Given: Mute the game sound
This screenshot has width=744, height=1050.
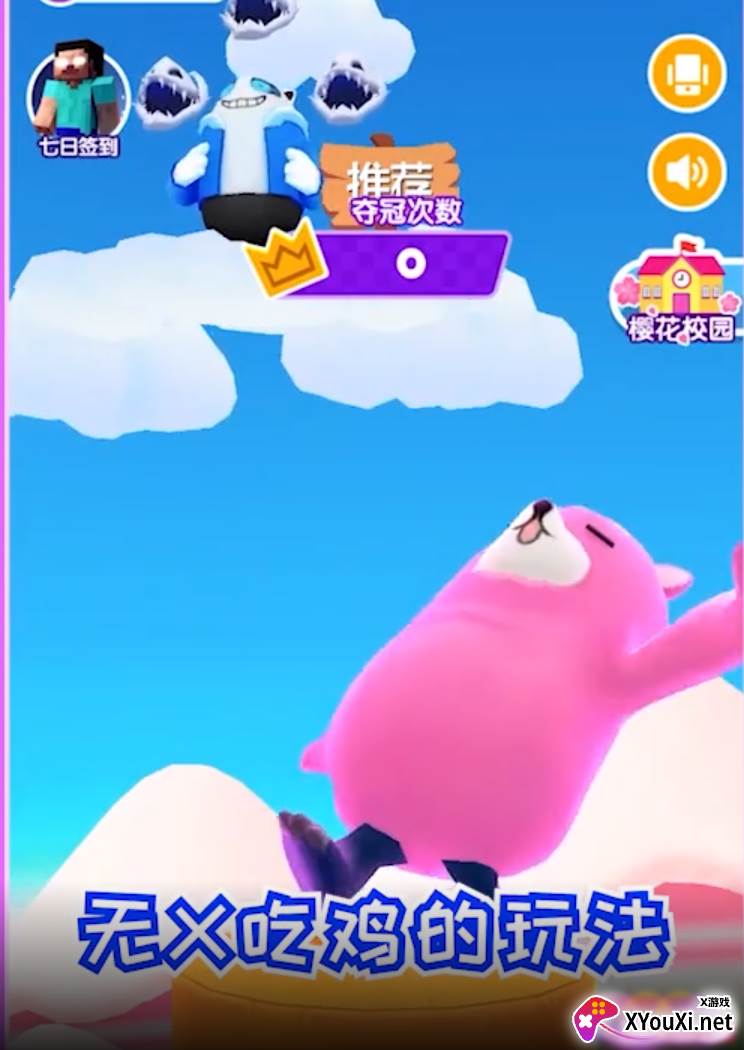Looking at the screenshot, I should pos(686,172).
